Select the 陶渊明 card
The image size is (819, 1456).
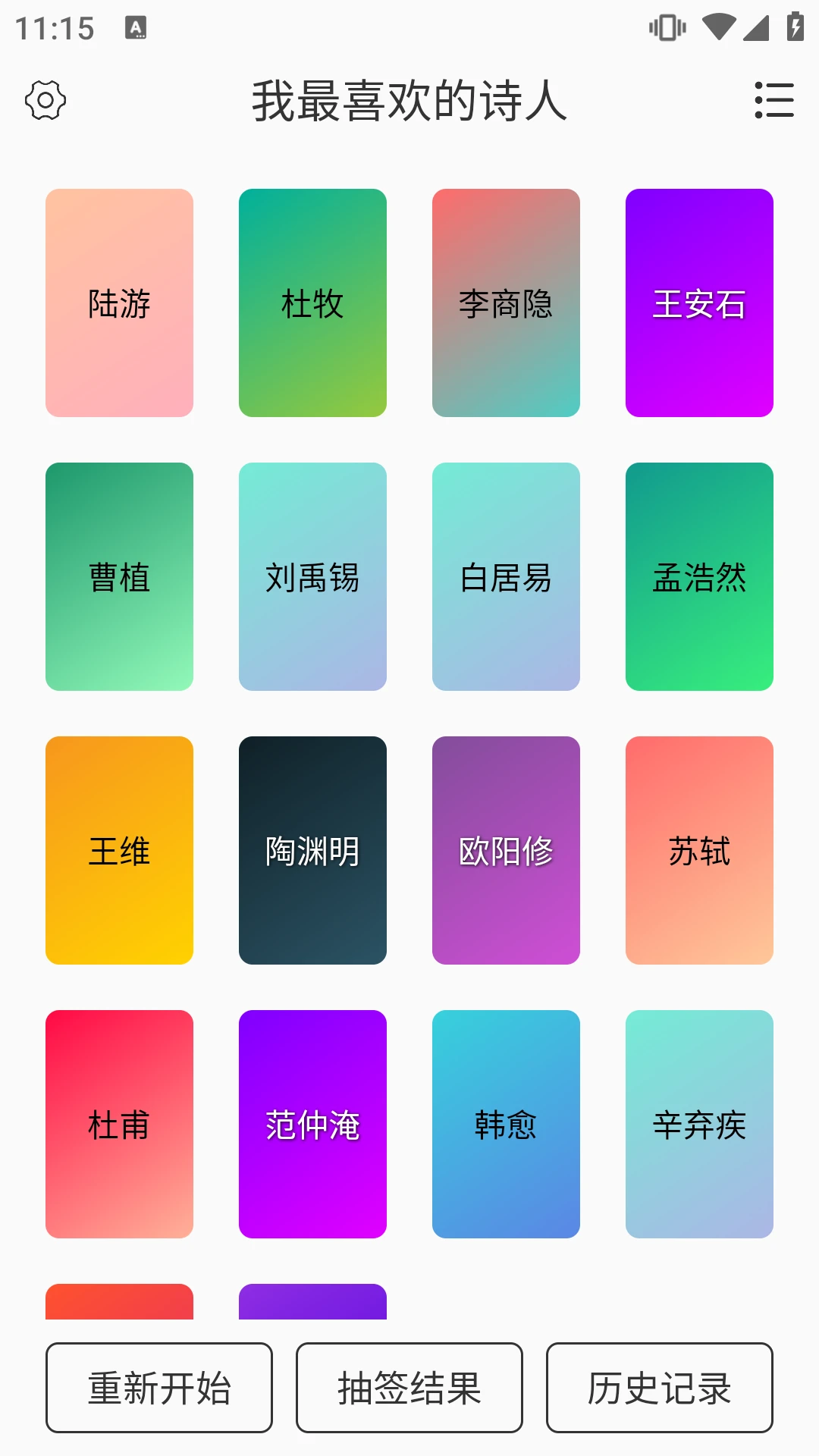[x=312, y=852]
